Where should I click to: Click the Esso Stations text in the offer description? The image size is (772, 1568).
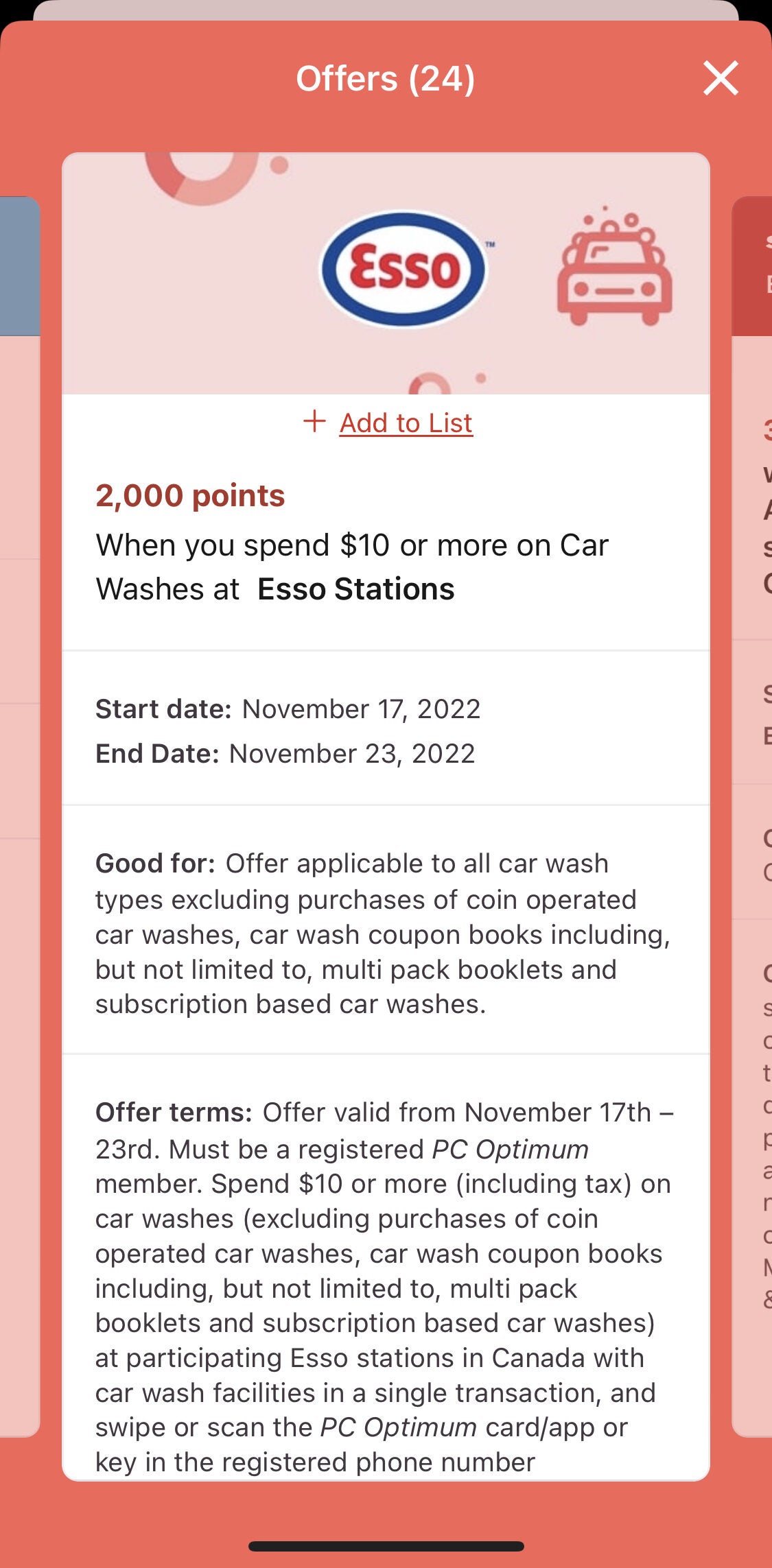(355, 589)
